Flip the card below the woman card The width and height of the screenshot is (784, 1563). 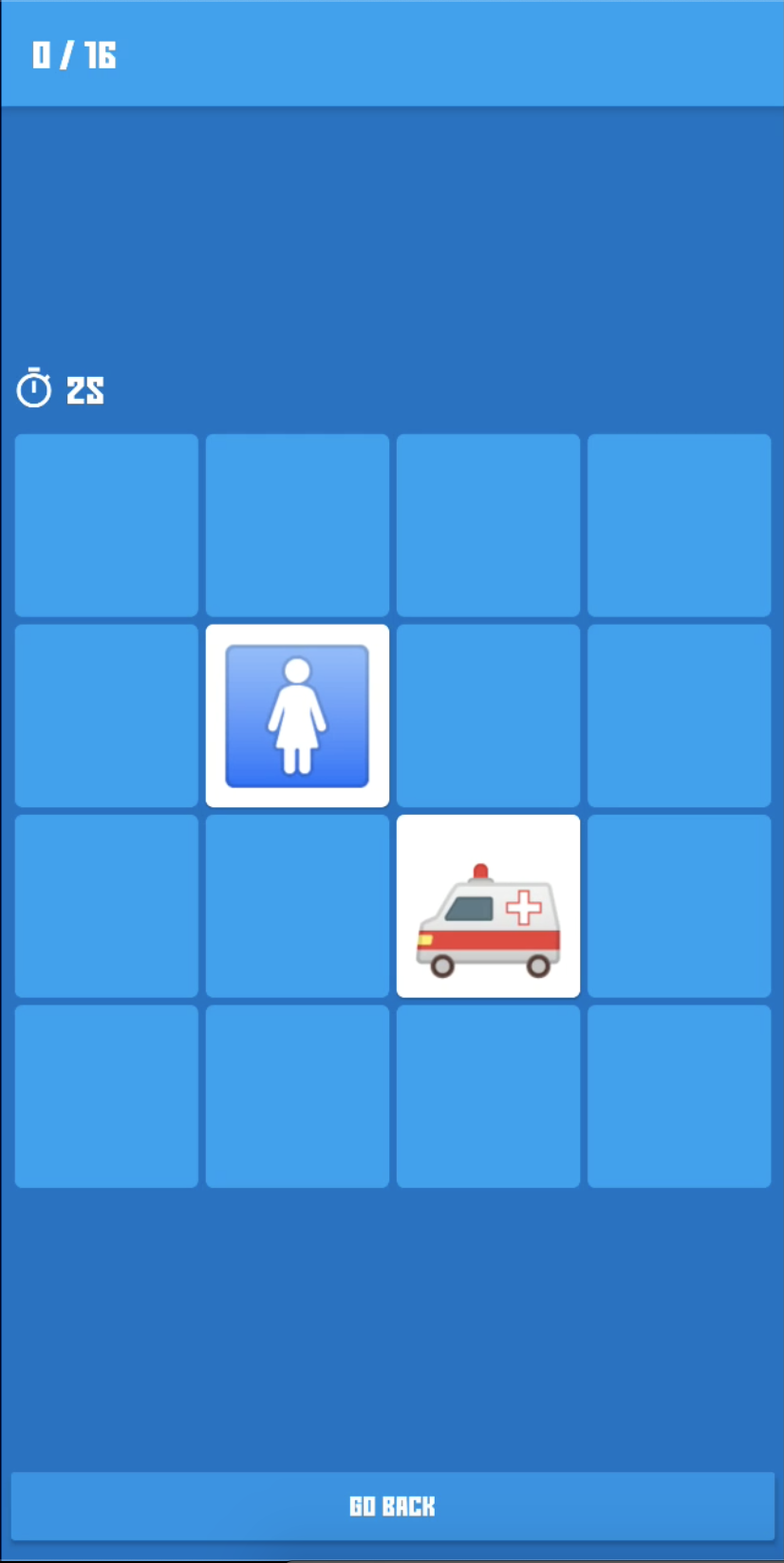297,906
